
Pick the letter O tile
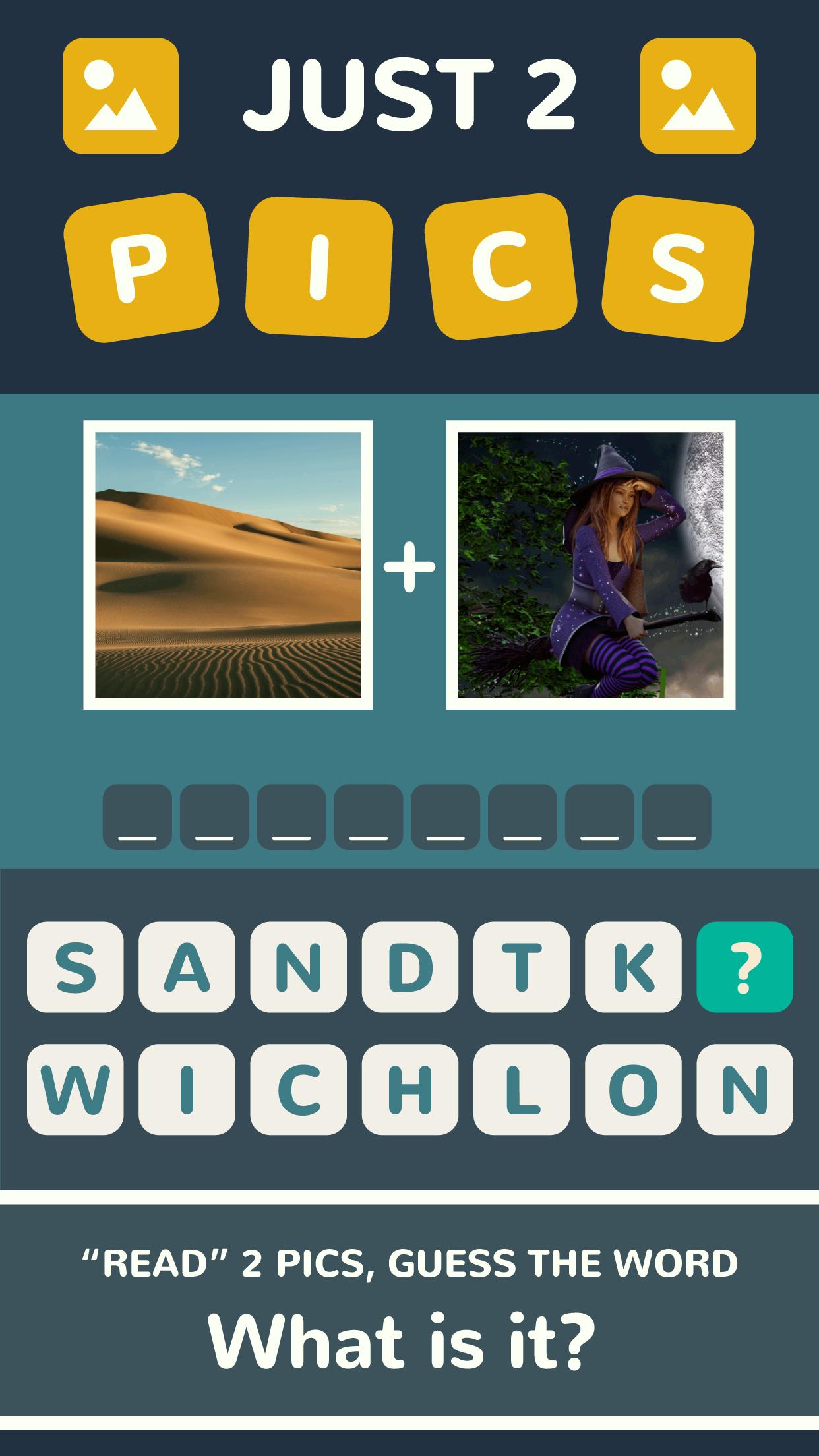pos(632,1089)
